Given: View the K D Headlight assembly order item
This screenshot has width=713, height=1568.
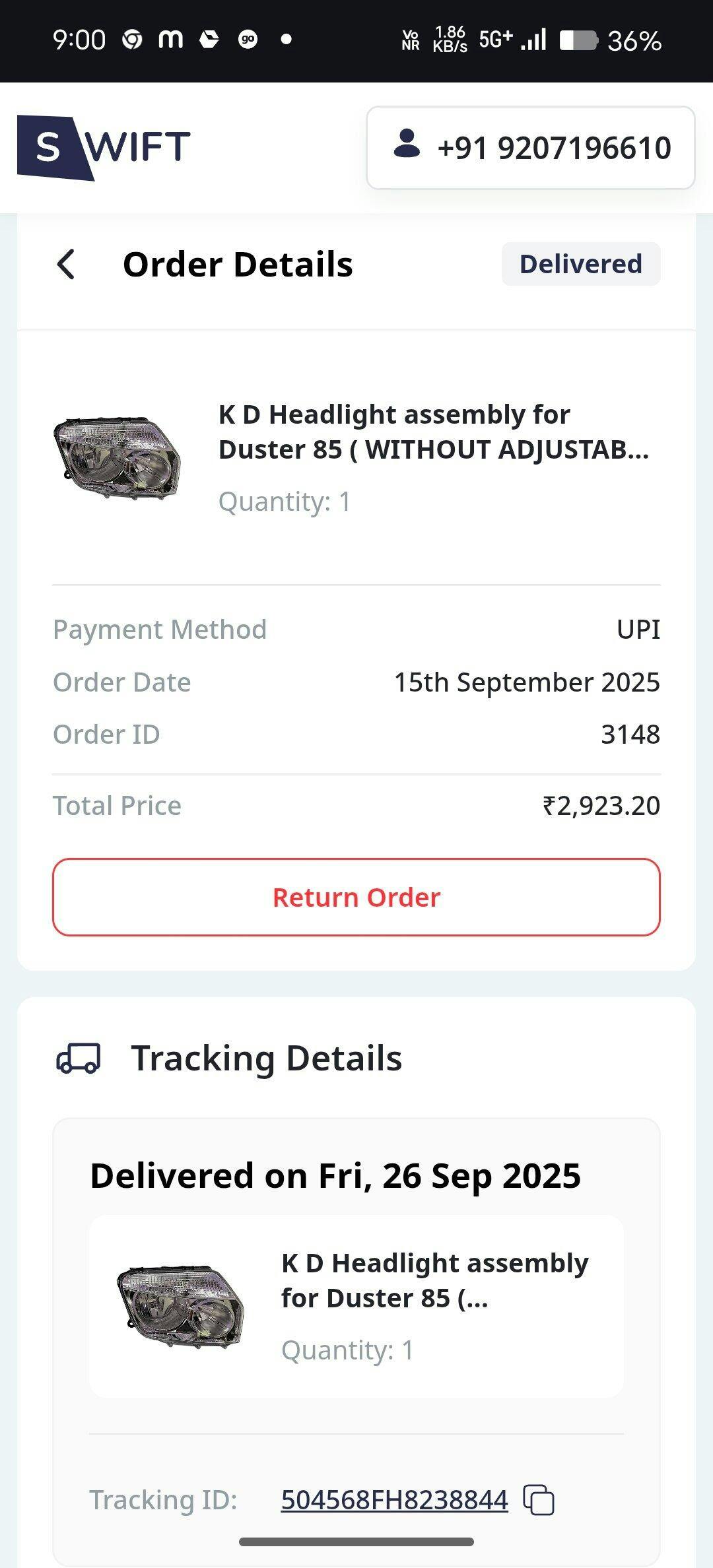Looking at the screenshot, I should pos(356,458).
